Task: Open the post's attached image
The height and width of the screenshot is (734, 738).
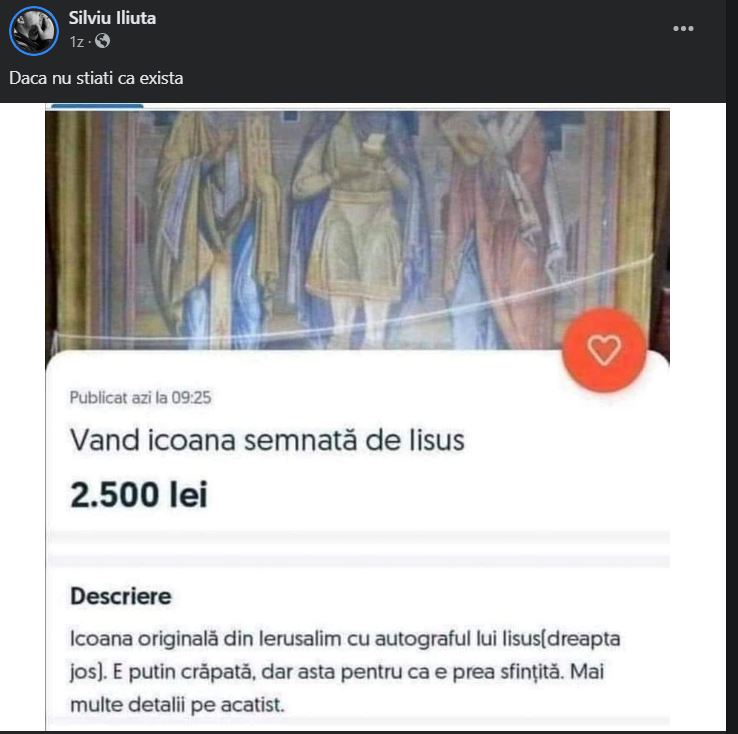Action: 357,420
